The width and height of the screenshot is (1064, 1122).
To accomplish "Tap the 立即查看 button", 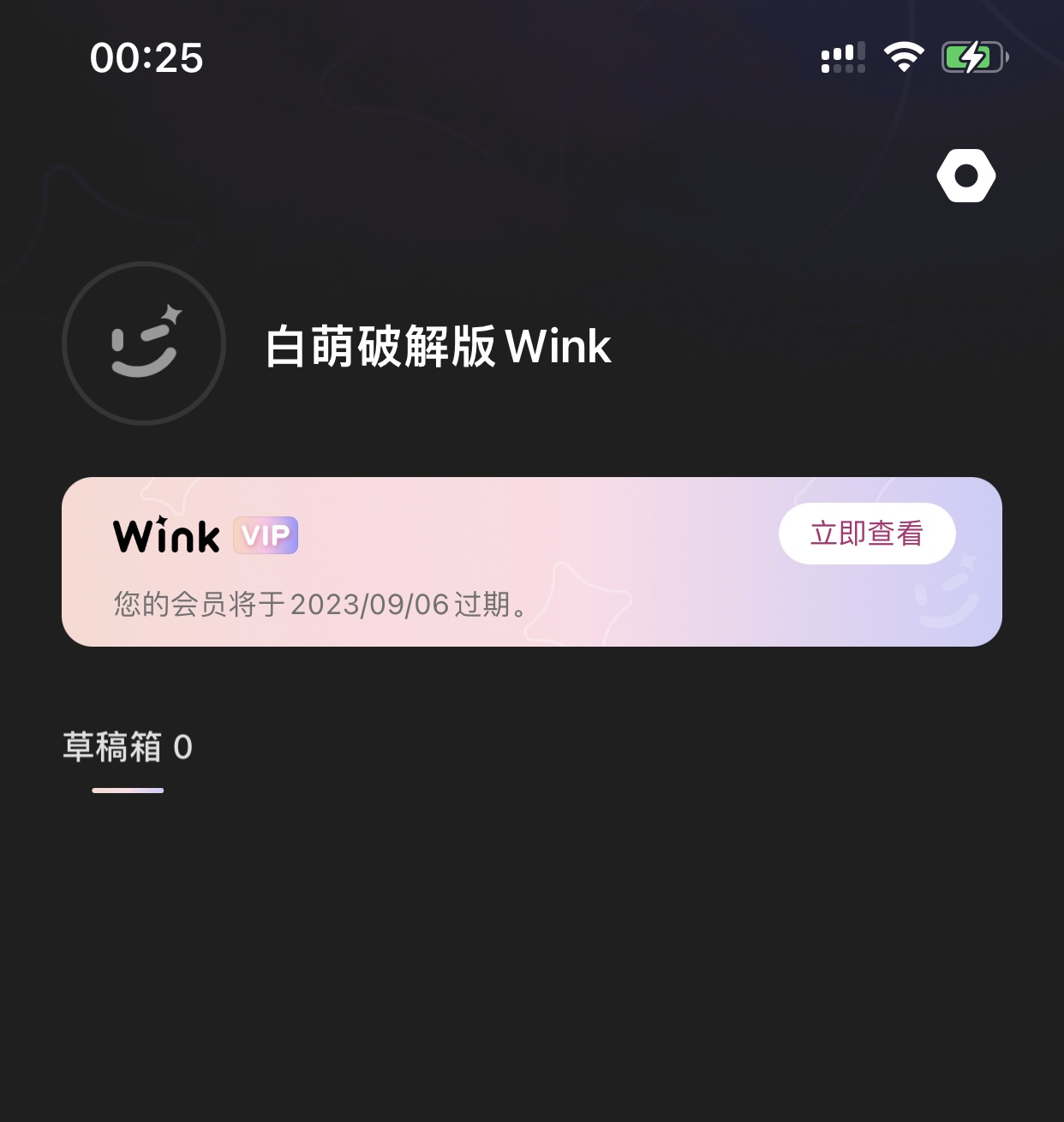I will pyautogui.click(x=866, y=534).
